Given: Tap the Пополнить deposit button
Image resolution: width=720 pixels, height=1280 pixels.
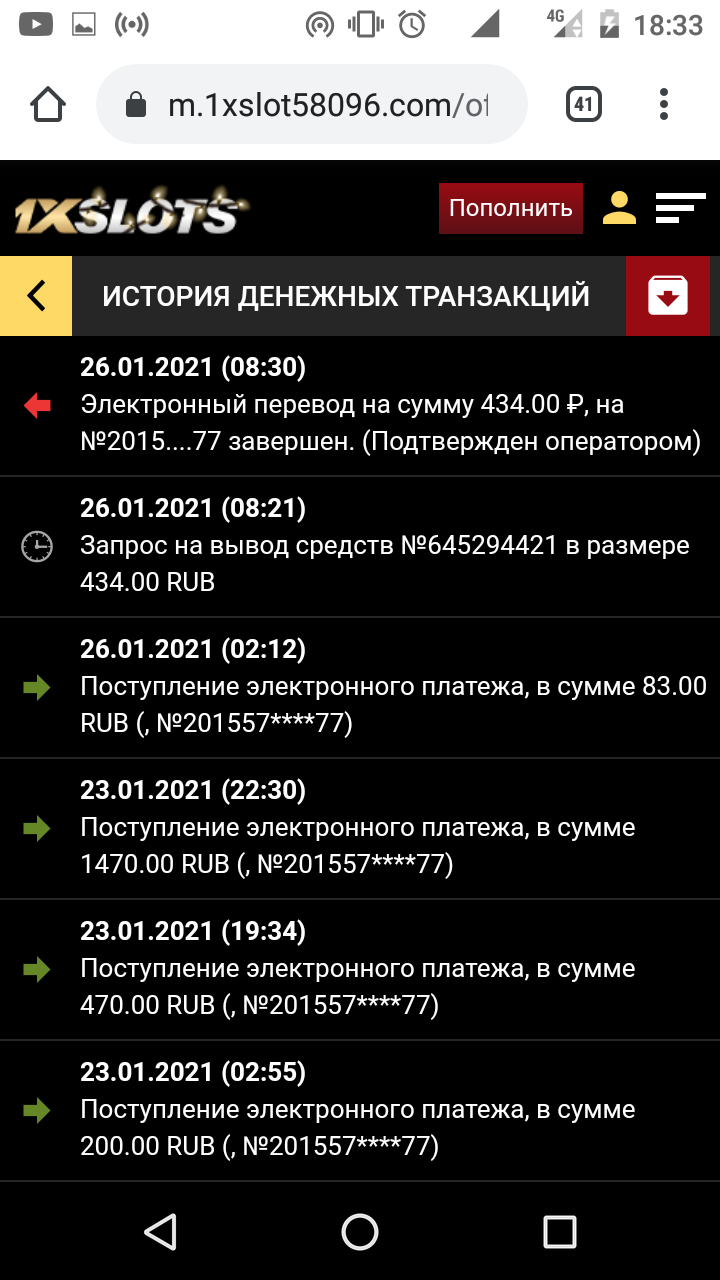Looking at the screenshot, I should pos(510,208).
